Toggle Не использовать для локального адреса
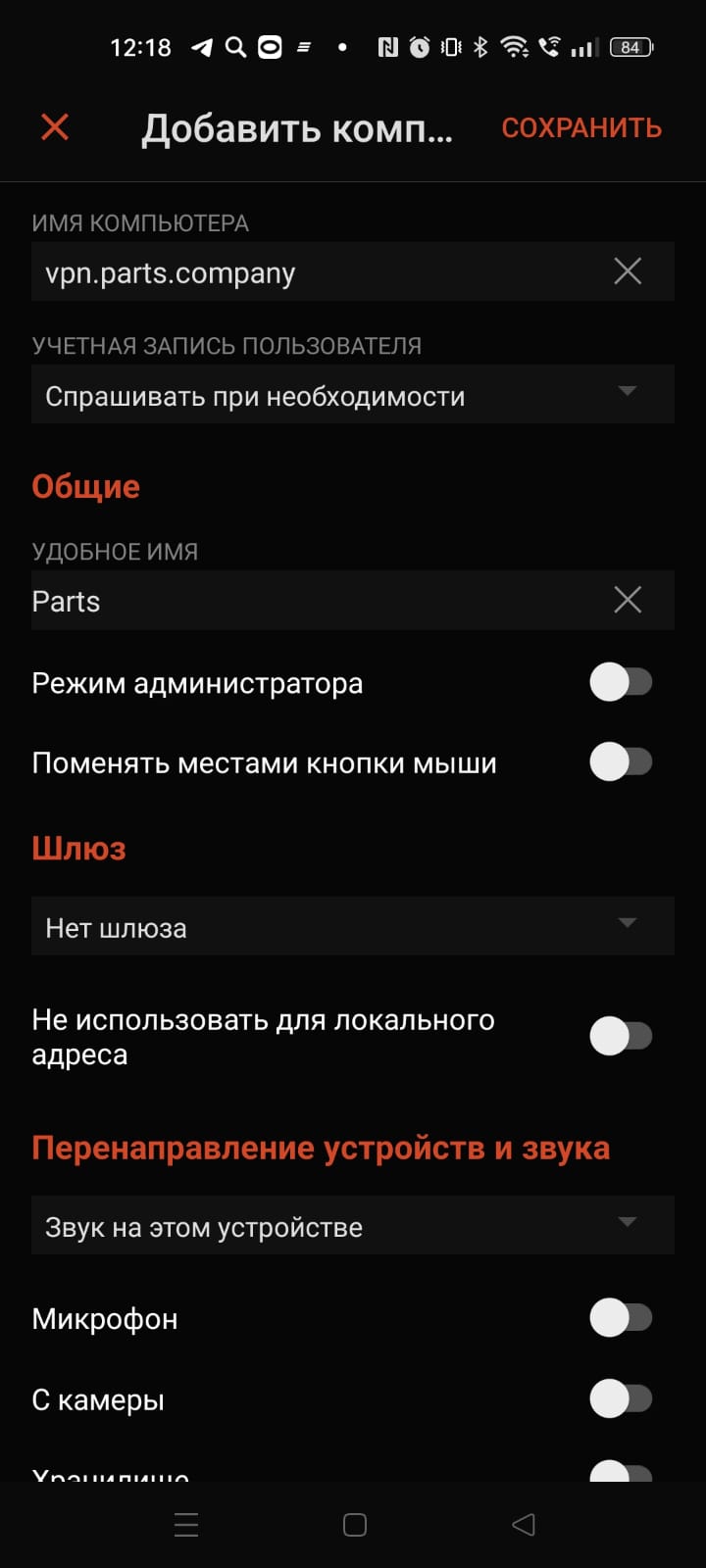 coord(620,1036)
